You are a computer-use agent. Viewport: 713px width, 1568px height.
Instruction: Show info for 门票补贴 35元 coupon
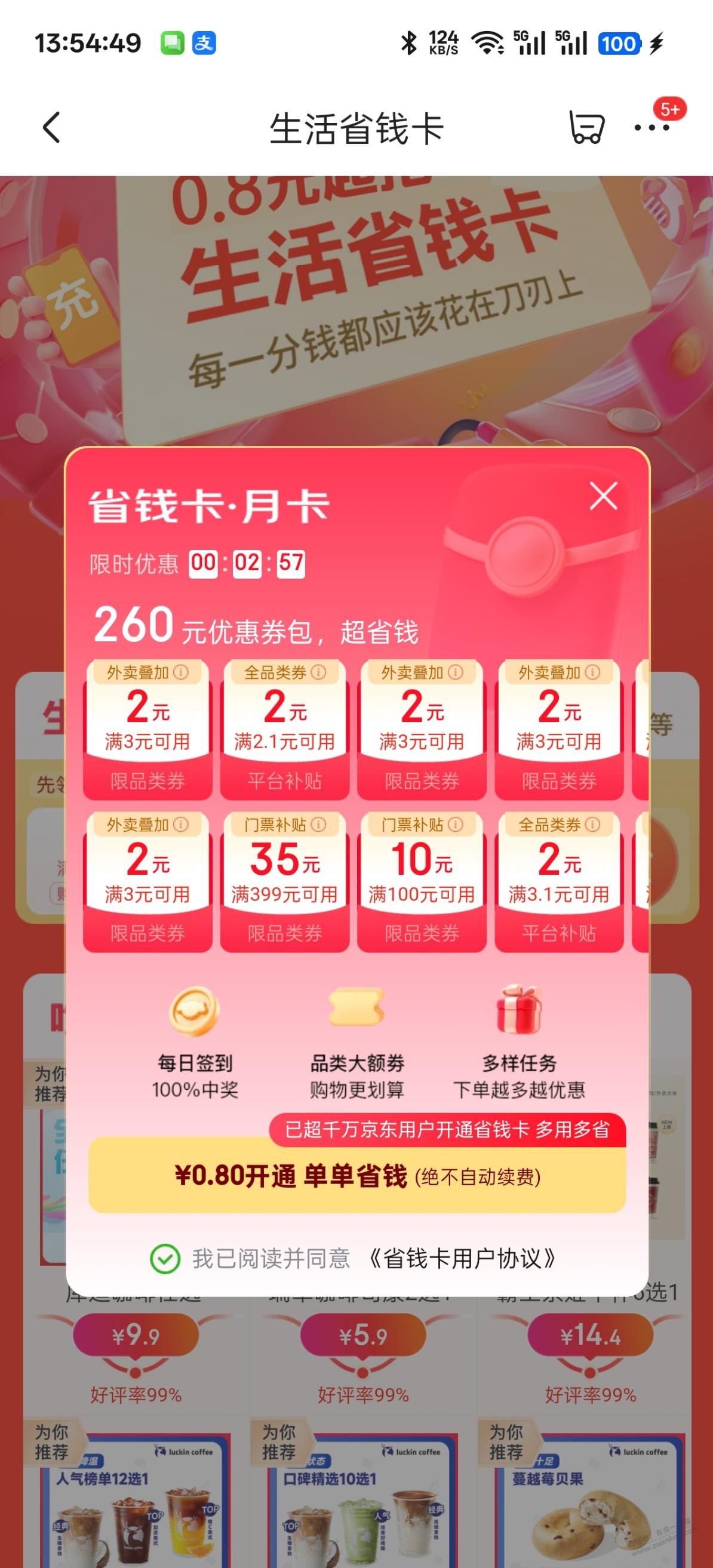(318, 825)
